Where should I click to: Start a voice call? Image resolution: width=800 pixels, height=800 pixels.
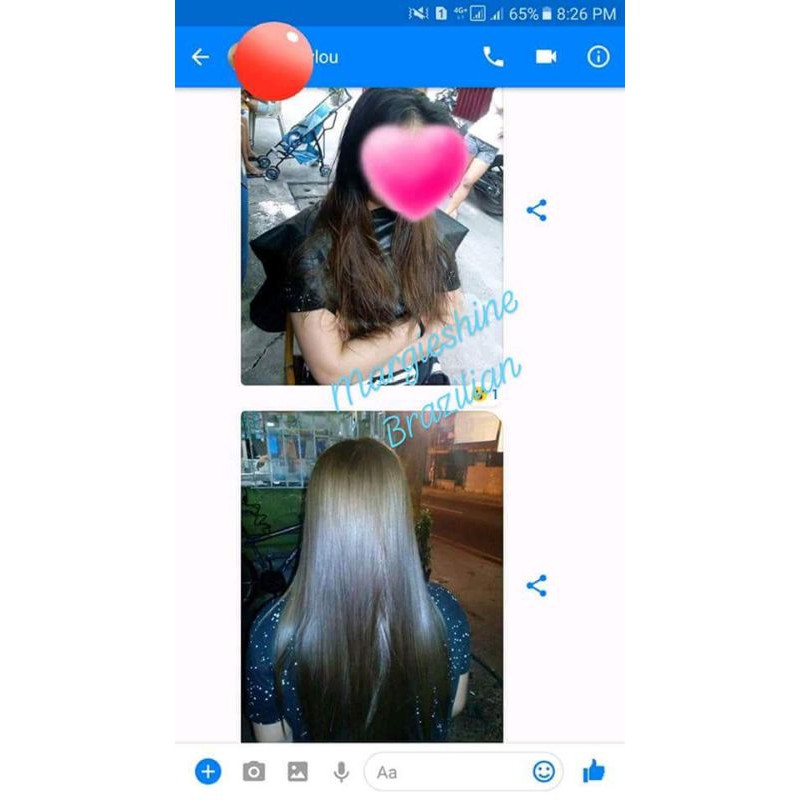point(493,57)
